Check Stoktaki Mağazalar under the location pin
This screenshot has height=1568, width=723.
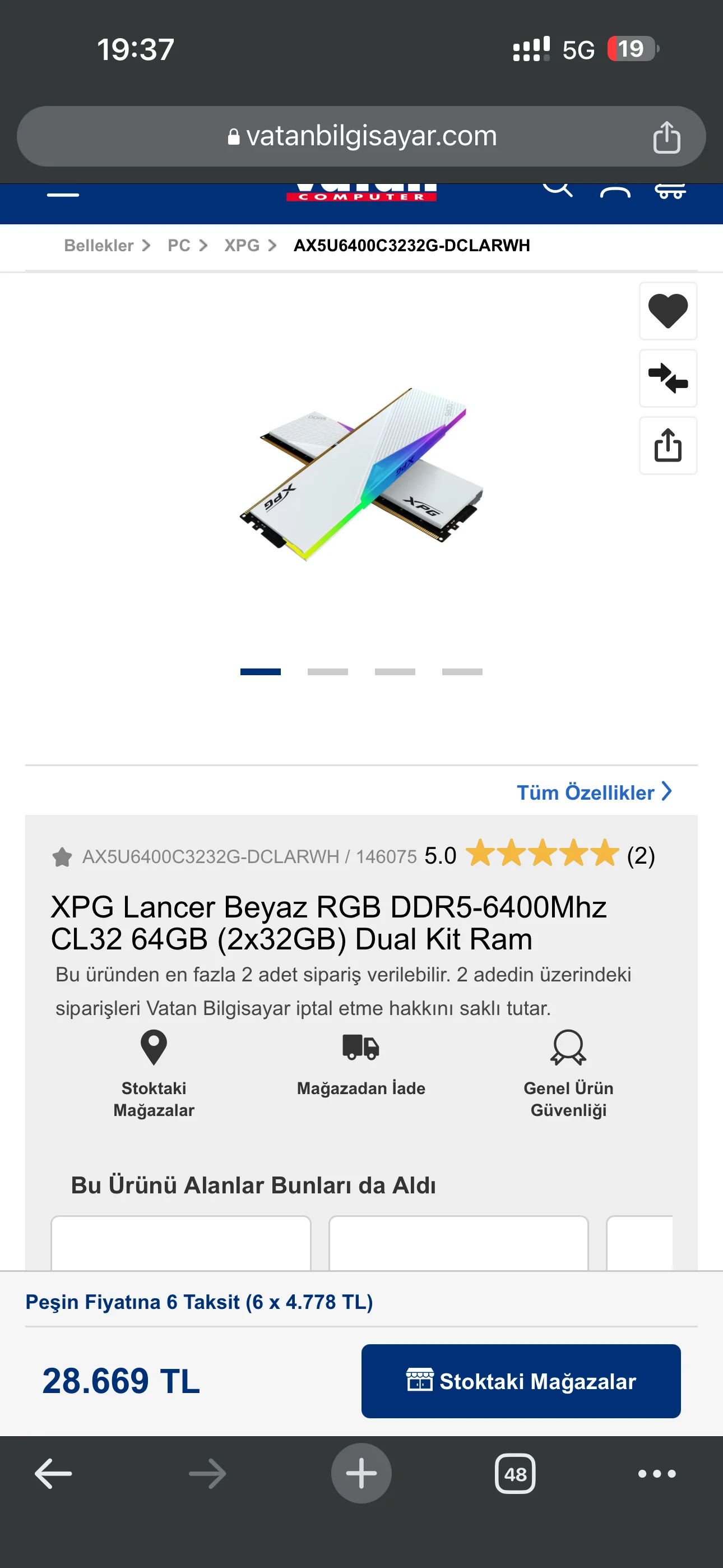[154, 1074]
